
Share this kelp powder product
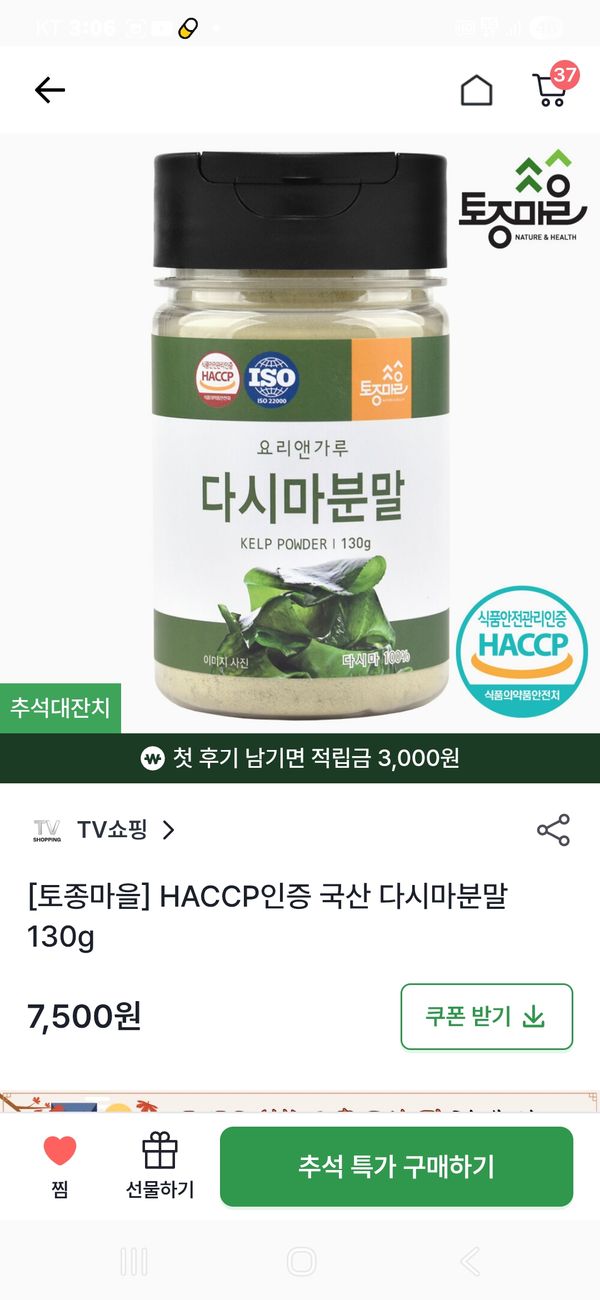[553, 830]
